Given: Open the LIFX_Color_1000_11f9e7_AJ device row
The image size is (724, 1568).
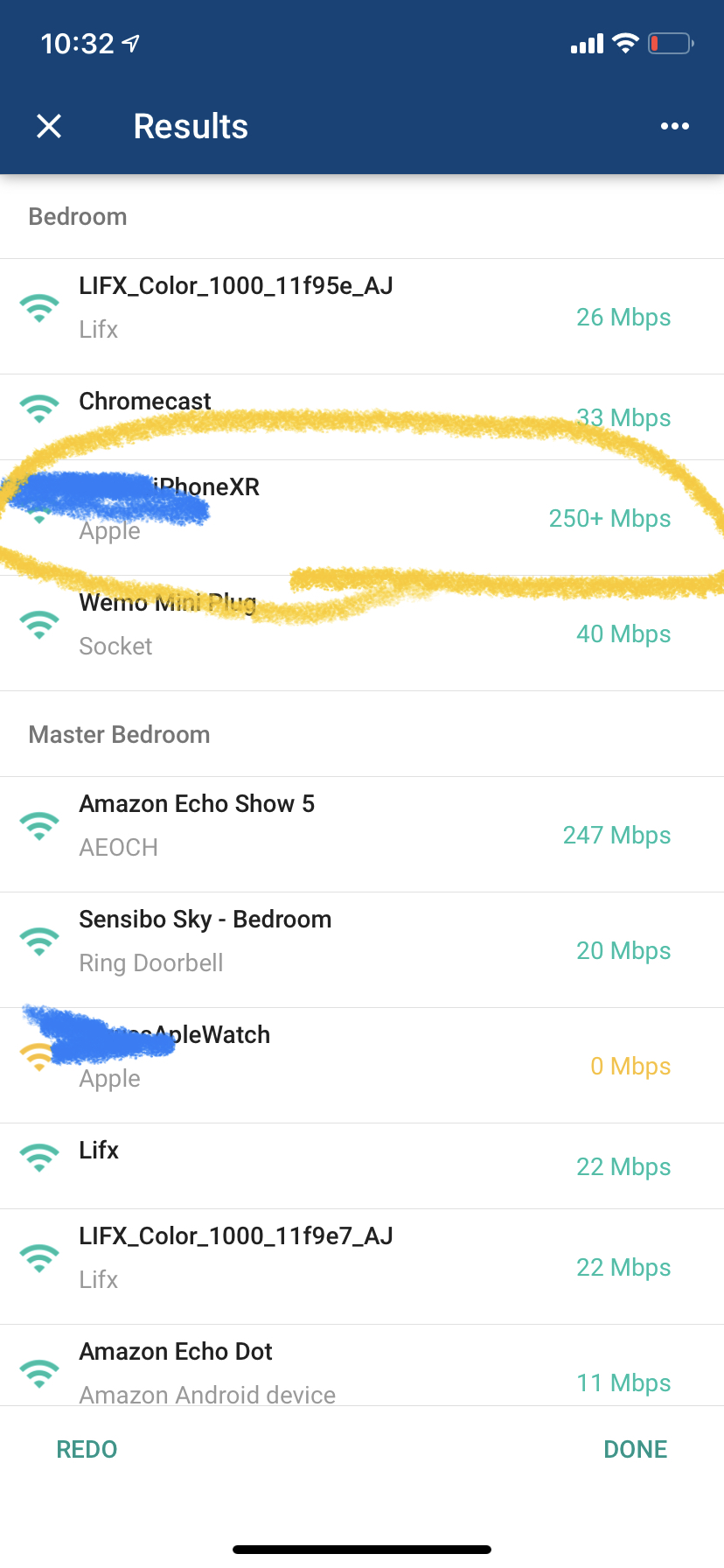Looking at the screenshot, I should click(x=362, y=1267).
